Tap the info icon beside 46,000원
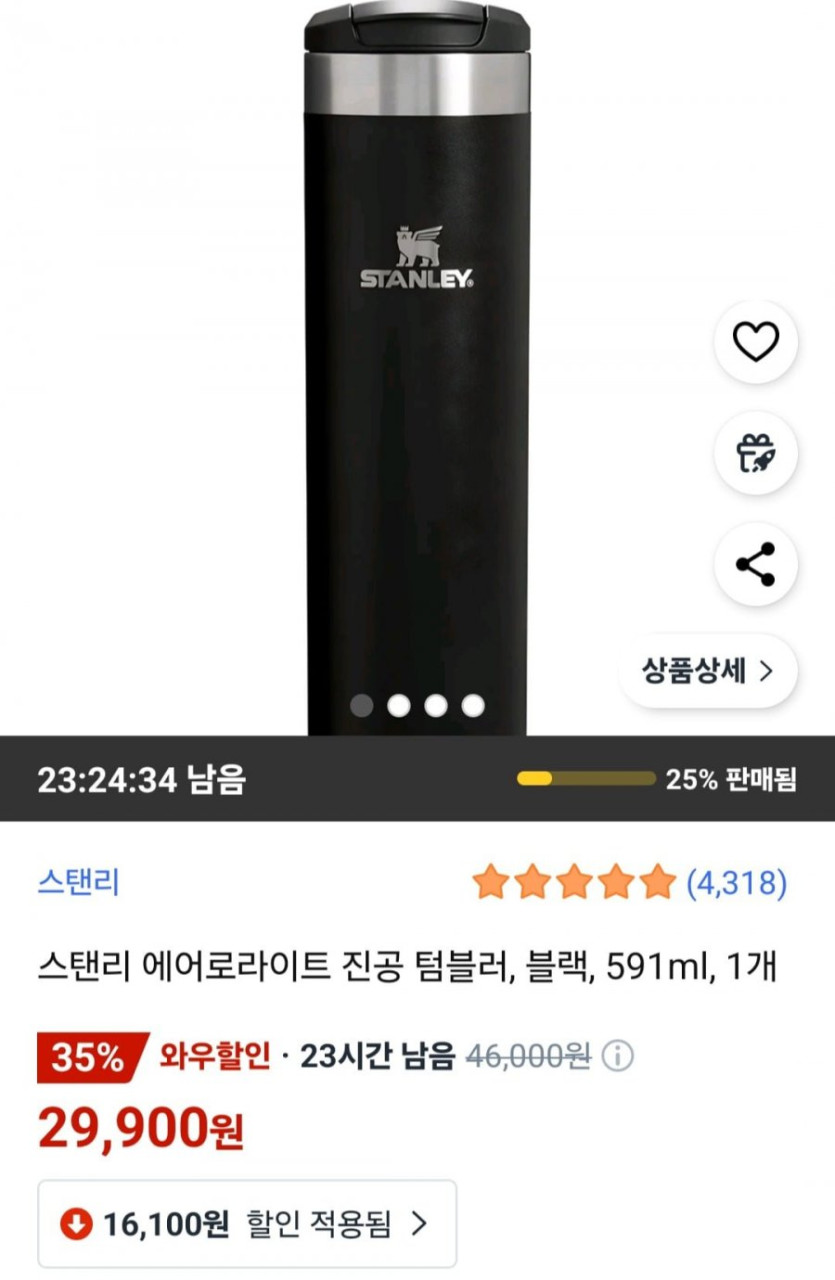Viewport: 835px width, 1280px height. coord(619,1056)
